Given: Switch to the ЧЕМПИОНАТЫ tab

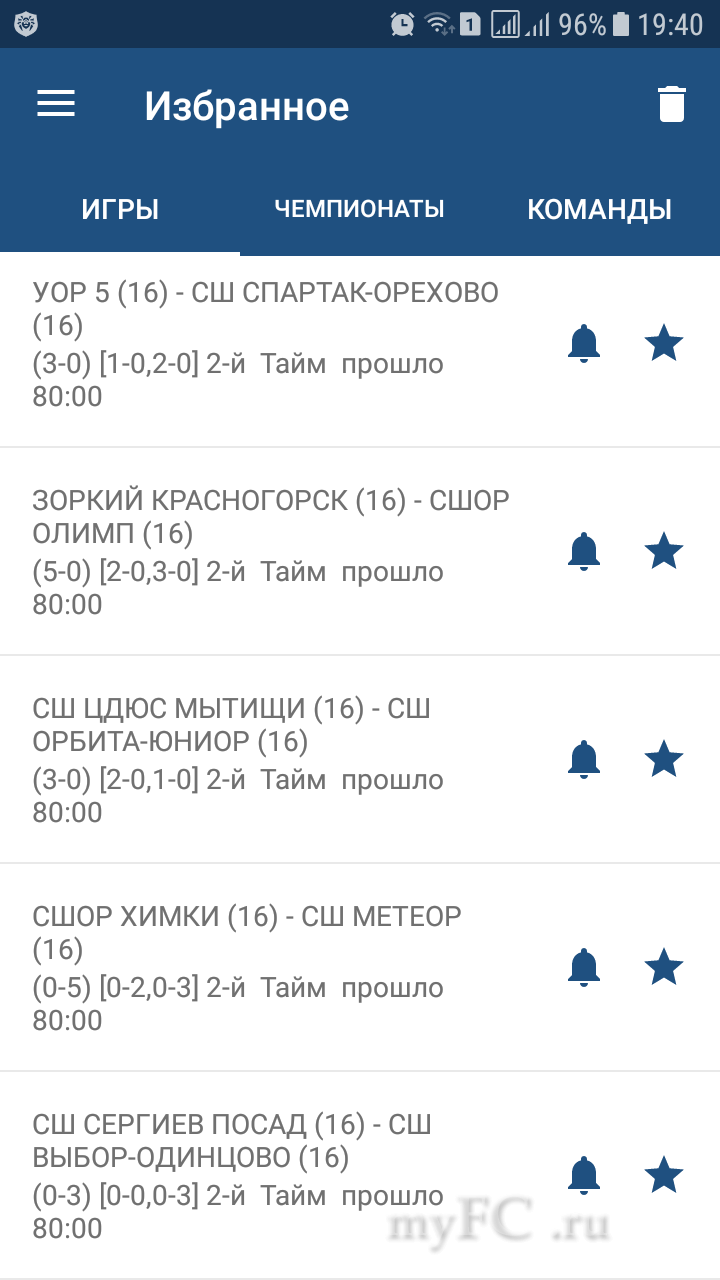Looking at the screenshot, I should pyautogui.click(x=359, y=209).
